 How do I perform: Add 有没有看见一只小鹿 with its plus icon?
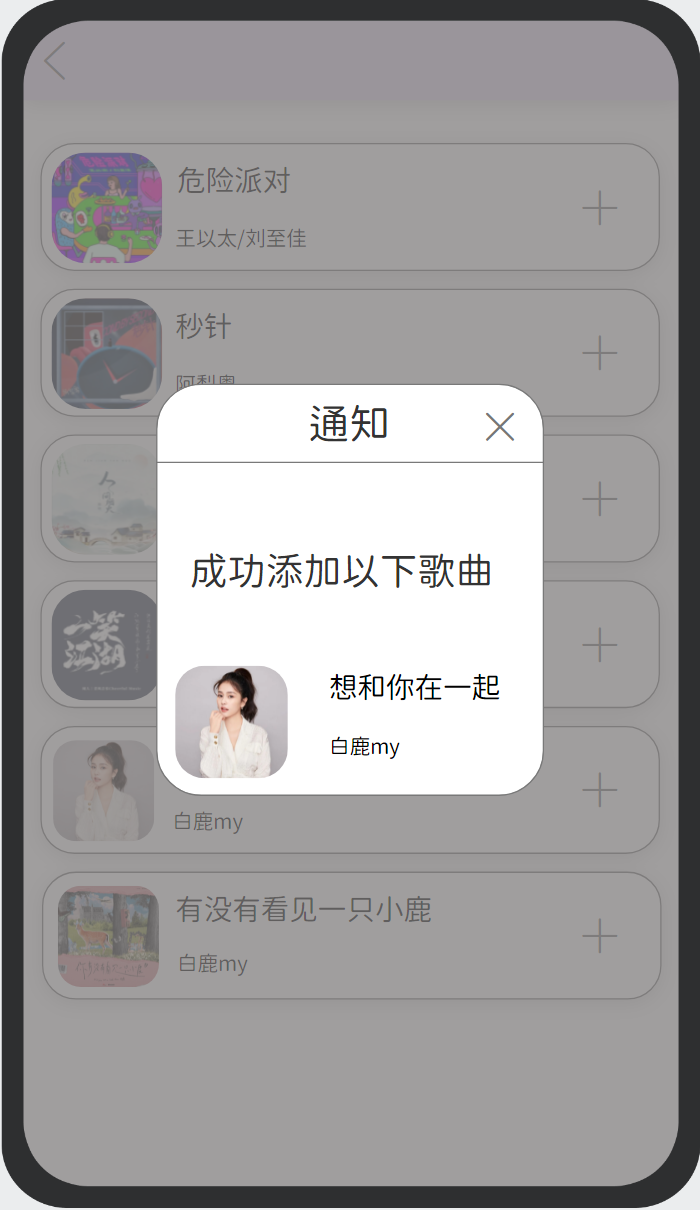click(x=599, y=936)
